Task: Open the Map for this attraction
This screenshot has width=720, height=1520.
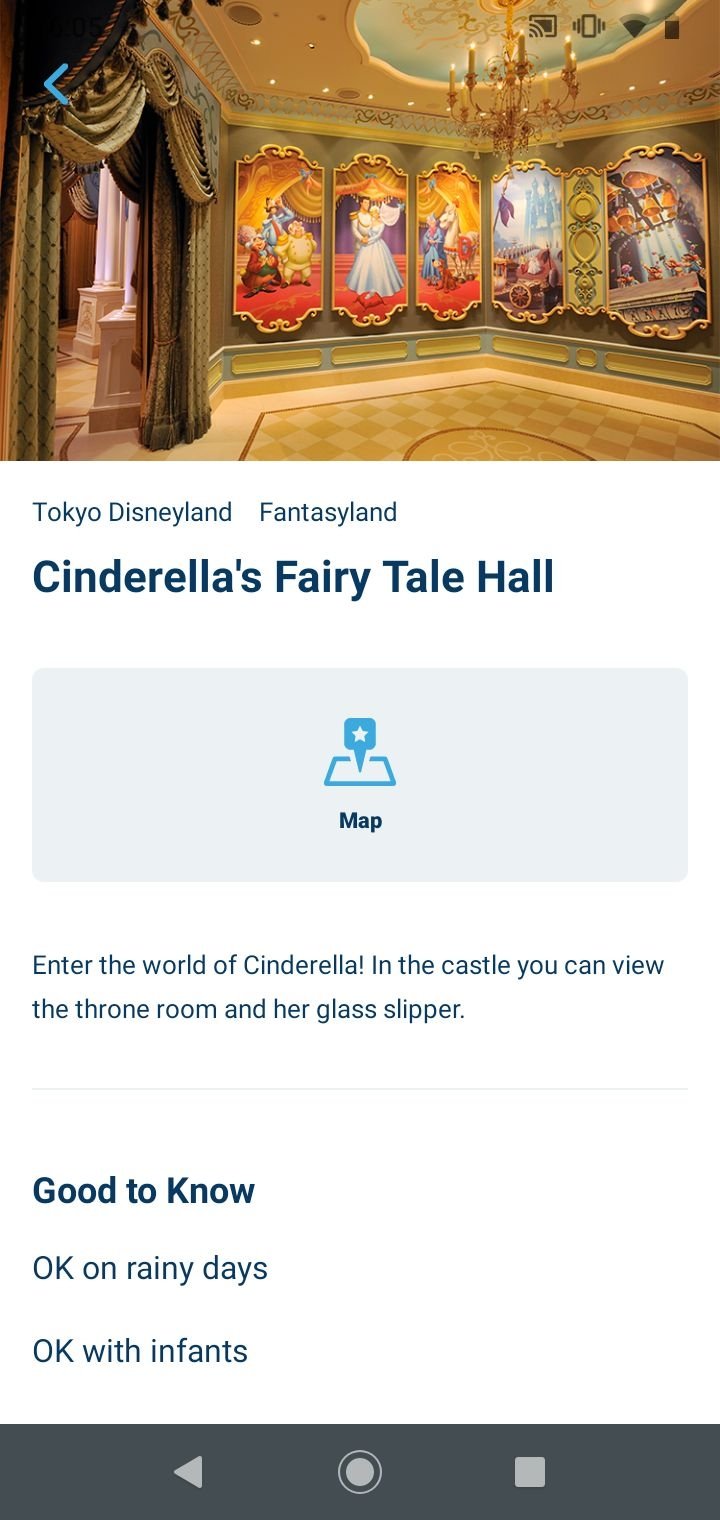Action: click(360, 775)
